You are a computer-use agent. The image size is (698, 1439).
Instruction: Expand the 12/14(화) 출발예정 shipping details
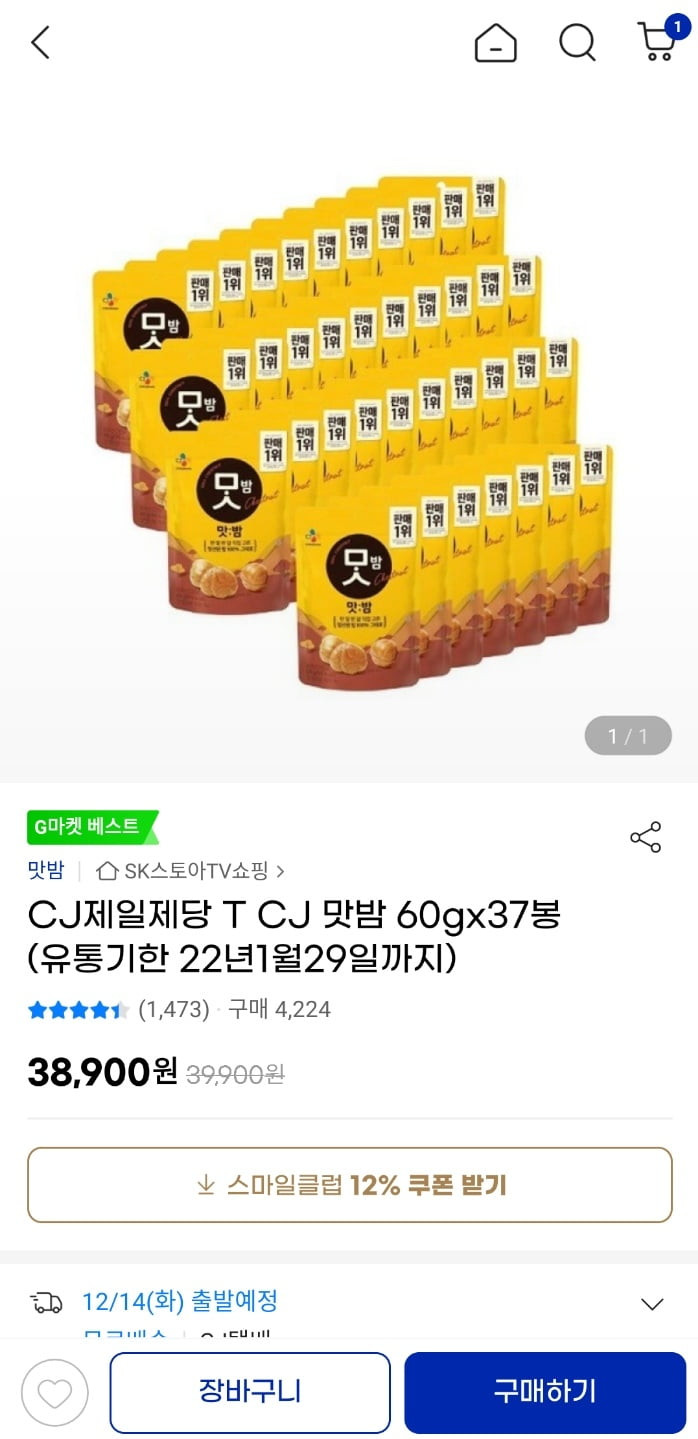click(x=652, y=1304)
